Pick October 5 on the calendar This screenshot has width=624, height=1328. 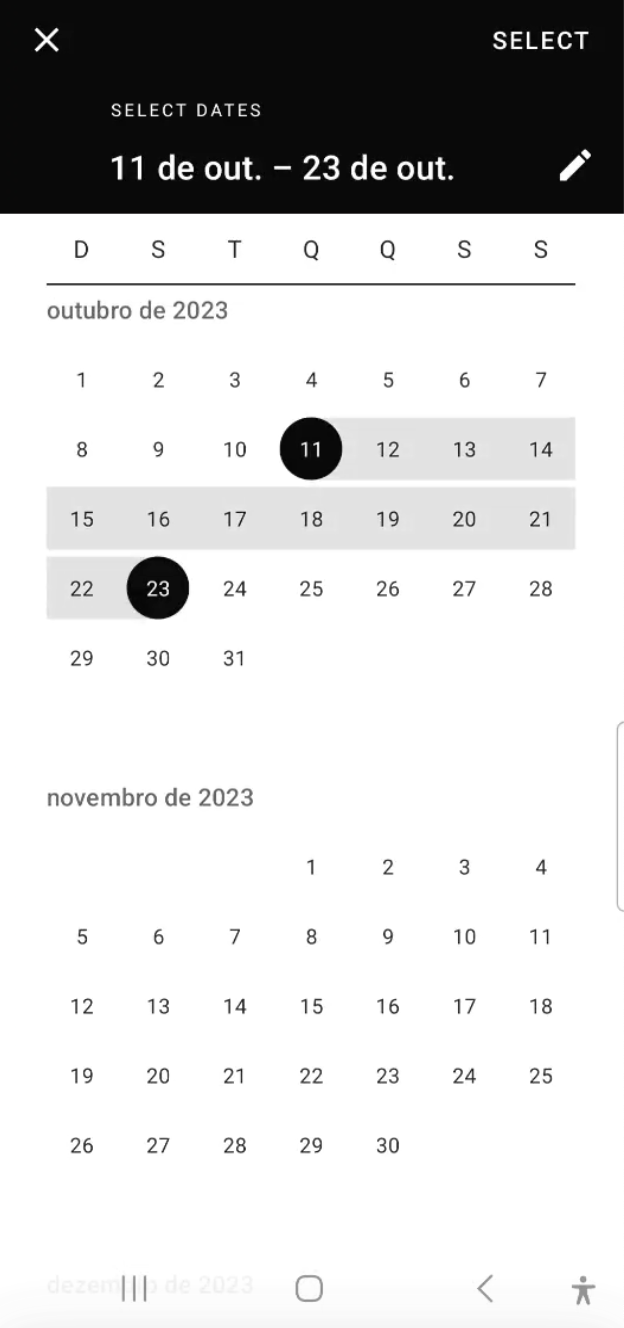coord(388,380)
